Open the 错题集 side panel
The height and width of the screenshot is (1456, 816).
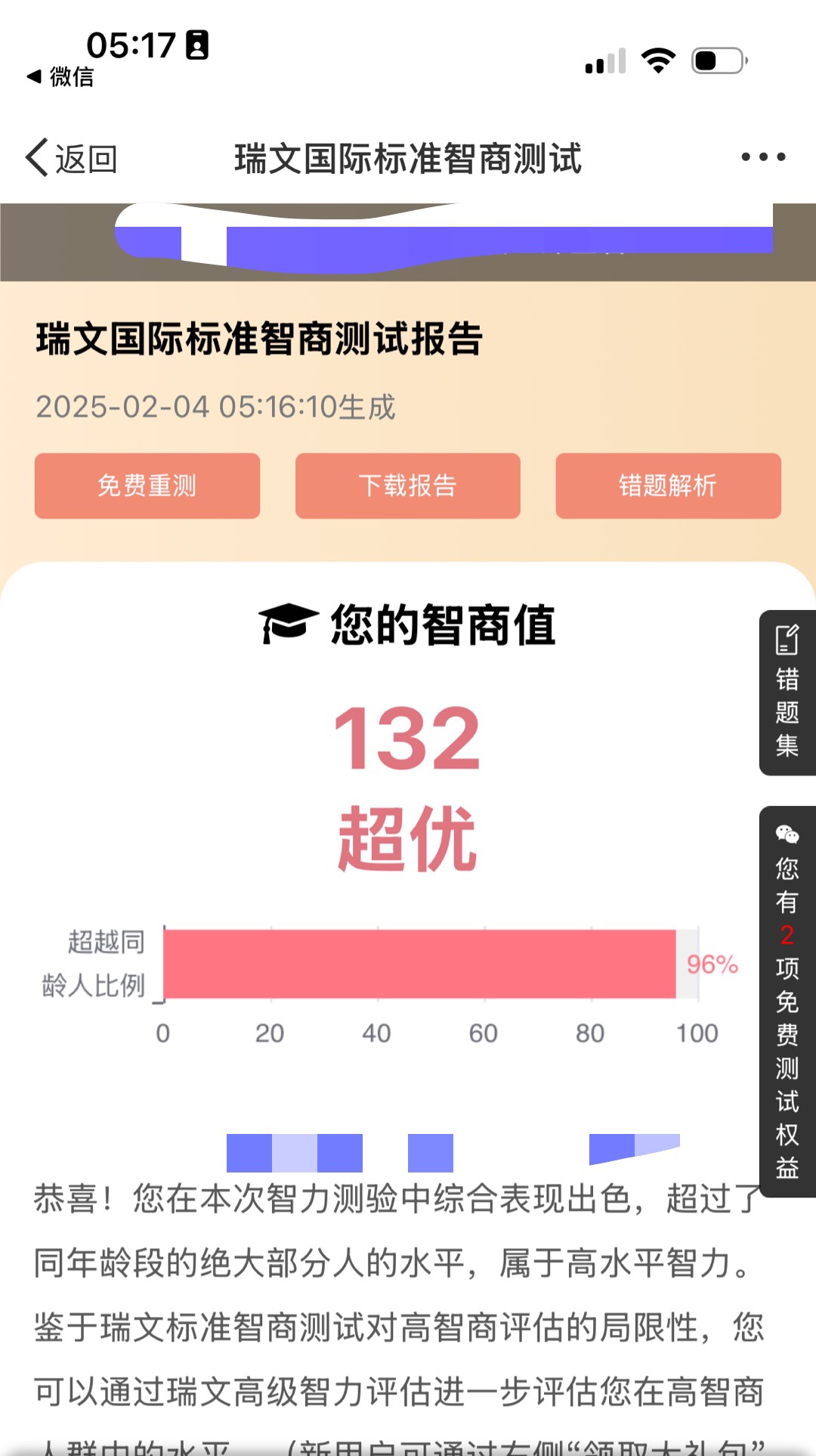(x=787, y=692)
